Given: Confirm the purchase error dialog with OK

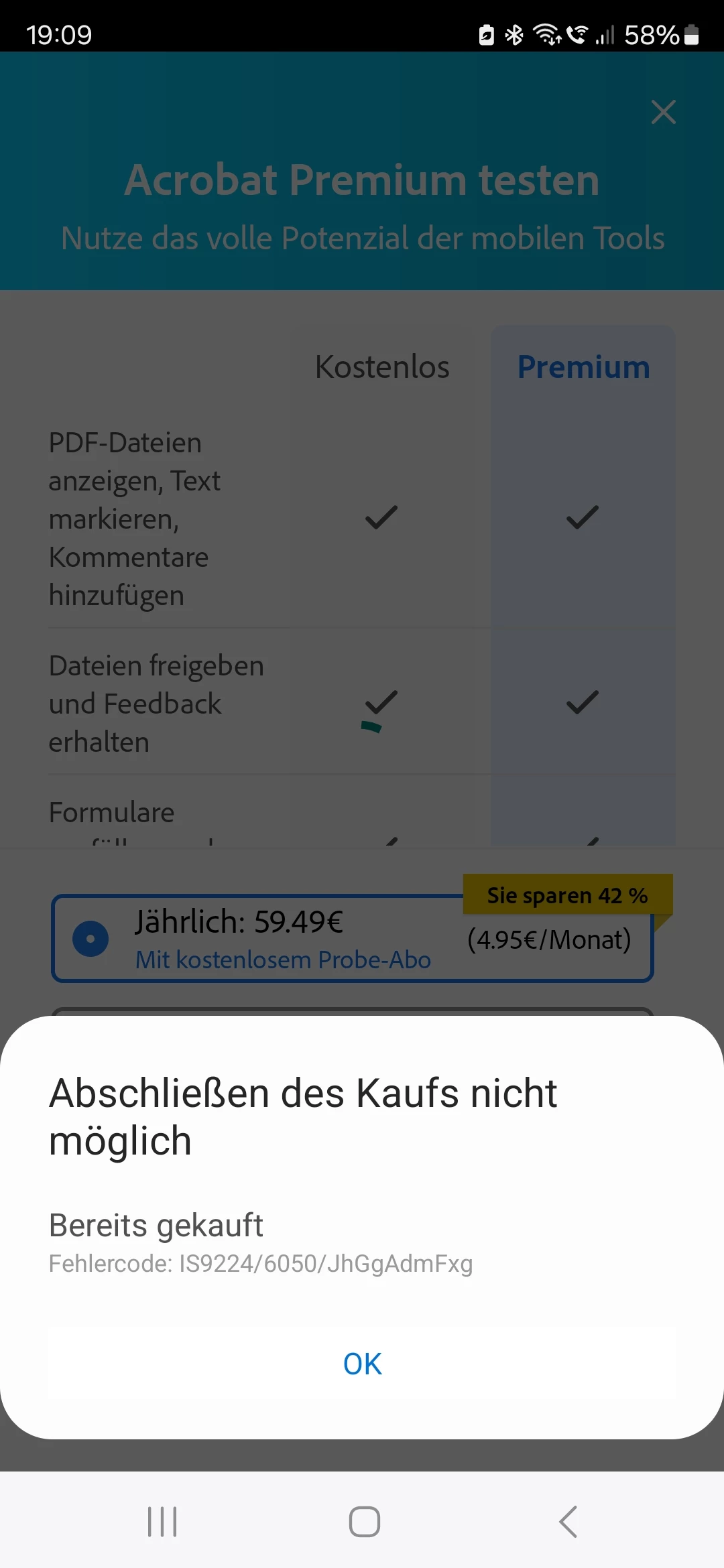Looking at the screenshot, I should click(x=362, y=1364).
